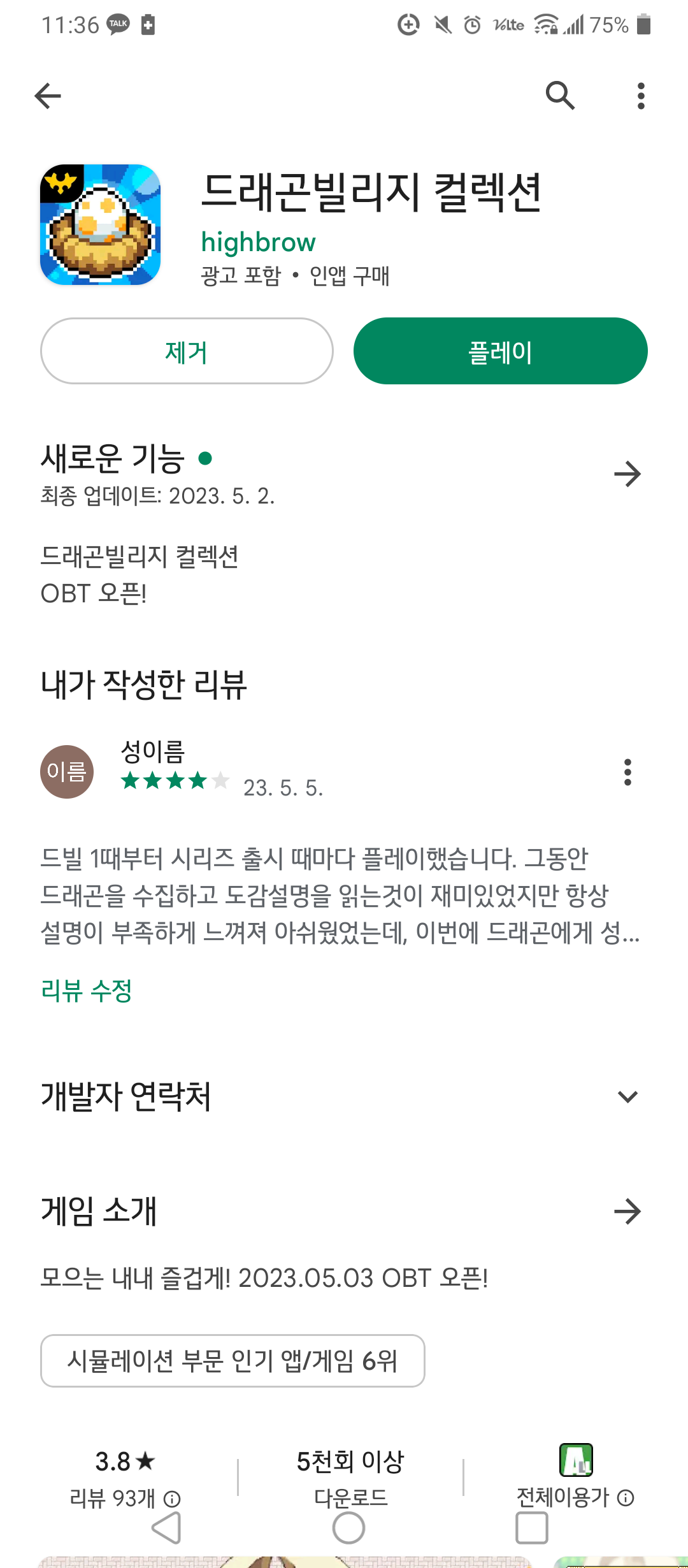
Task: Show 전체이용가 content rating info
Action: point(626,1498)
